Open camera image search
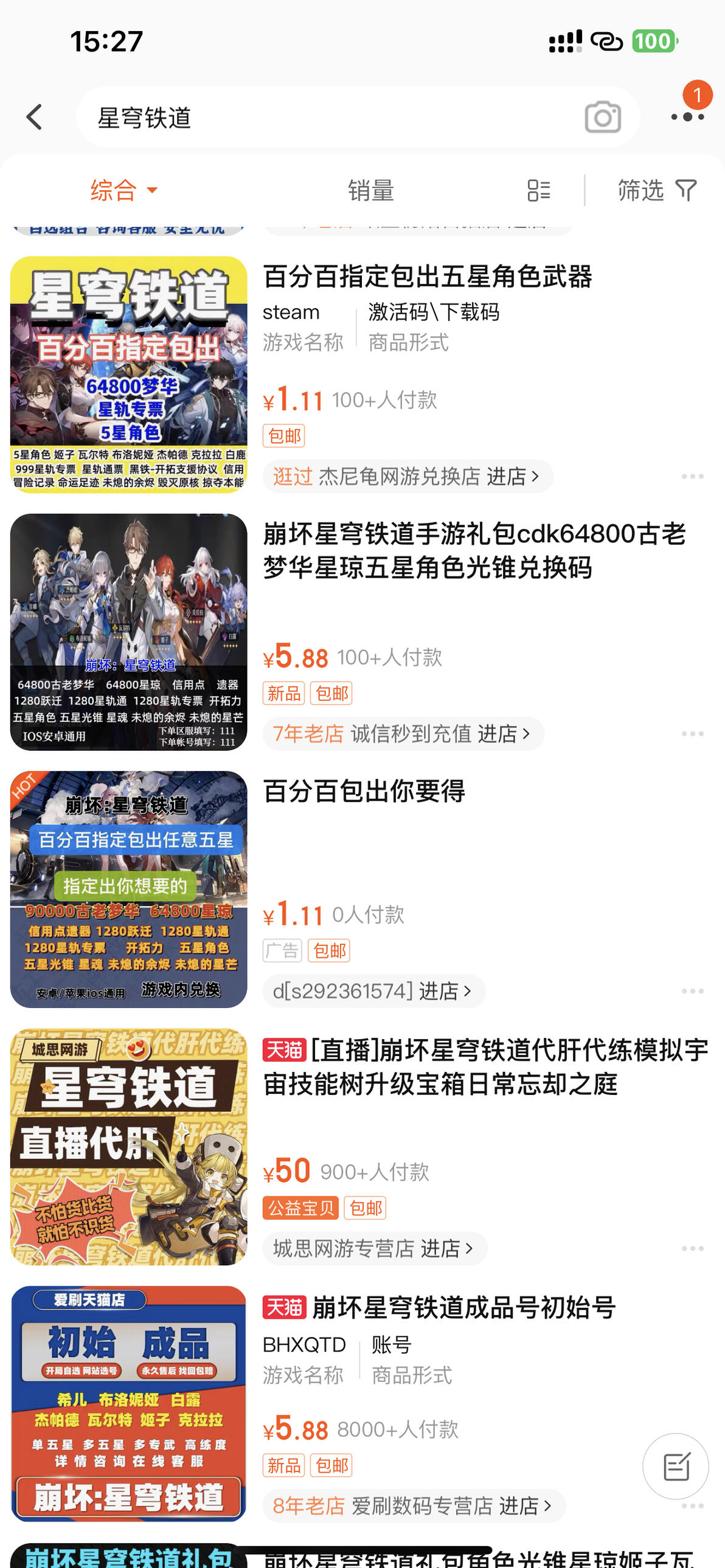 603,117
